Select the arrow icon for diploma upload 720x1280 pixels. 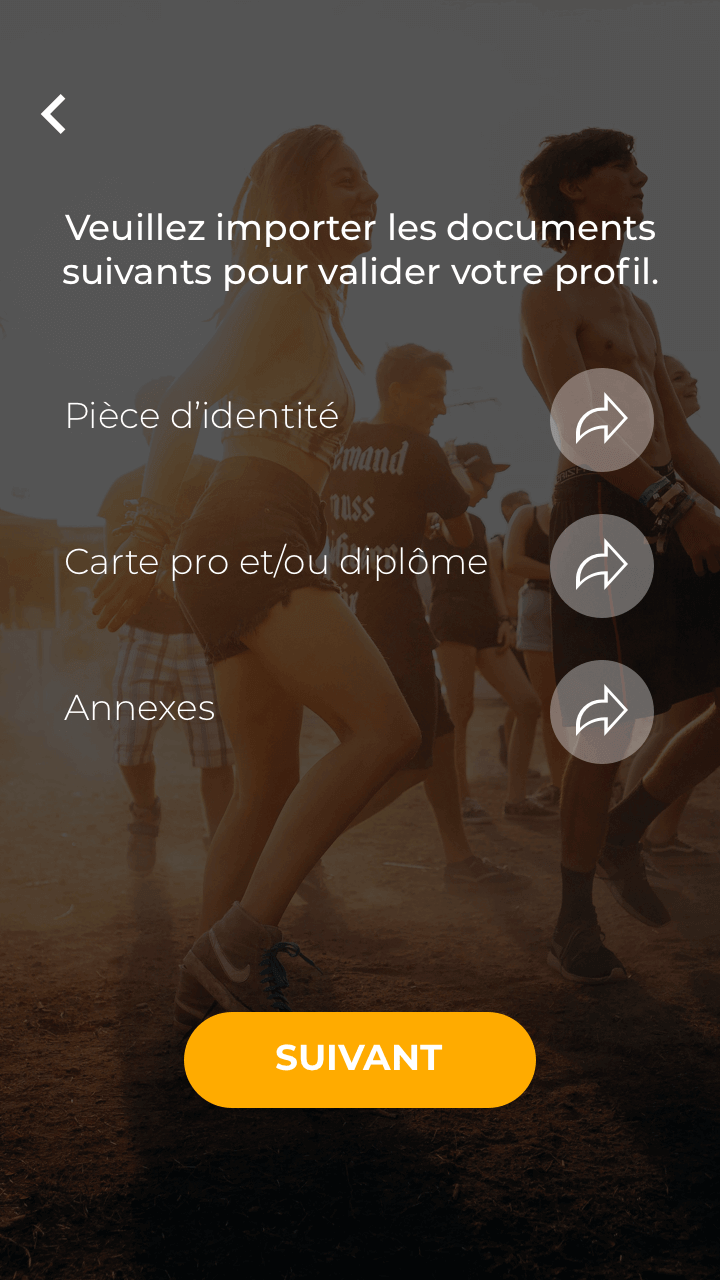[x=601, y=566]
